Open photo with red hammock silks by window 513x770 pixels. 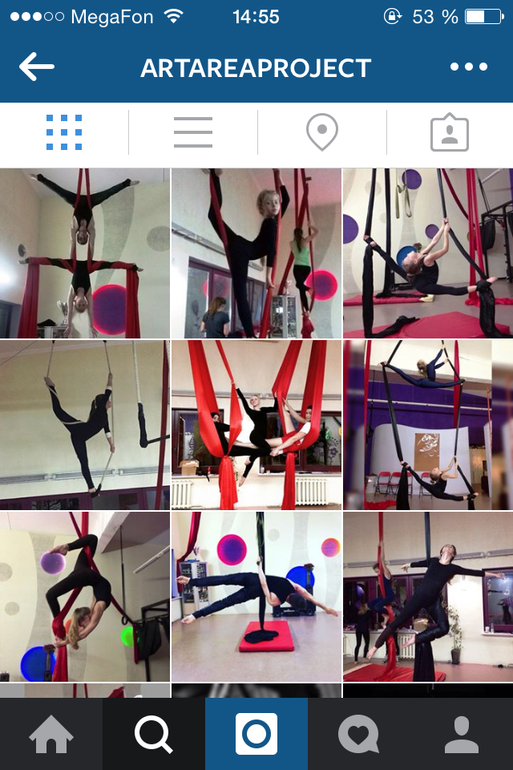coord(256,425)
